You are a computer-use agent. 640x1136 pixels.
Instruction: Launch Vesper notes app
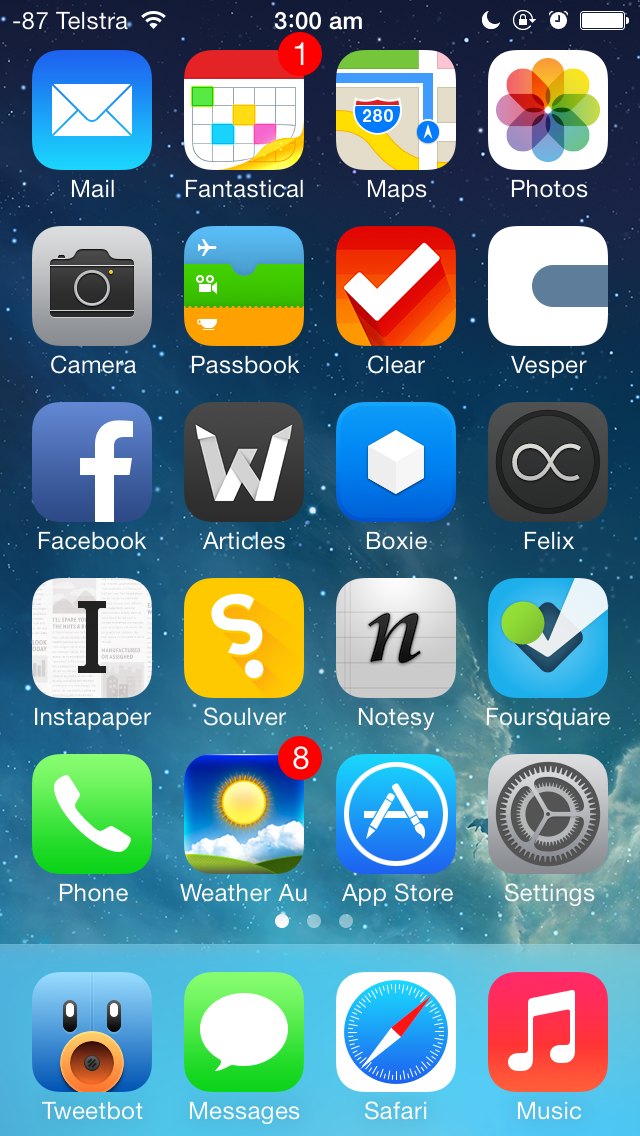(548, 286)
